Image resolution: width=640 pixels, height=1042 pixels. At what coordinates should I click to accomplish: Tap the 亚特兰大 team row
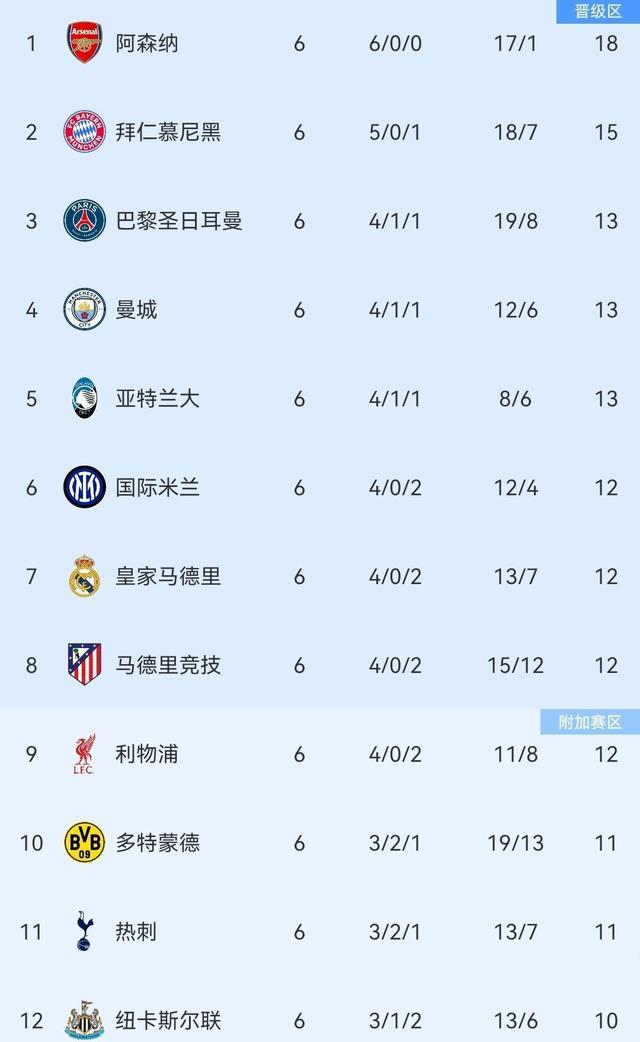(x=157, y=399)
